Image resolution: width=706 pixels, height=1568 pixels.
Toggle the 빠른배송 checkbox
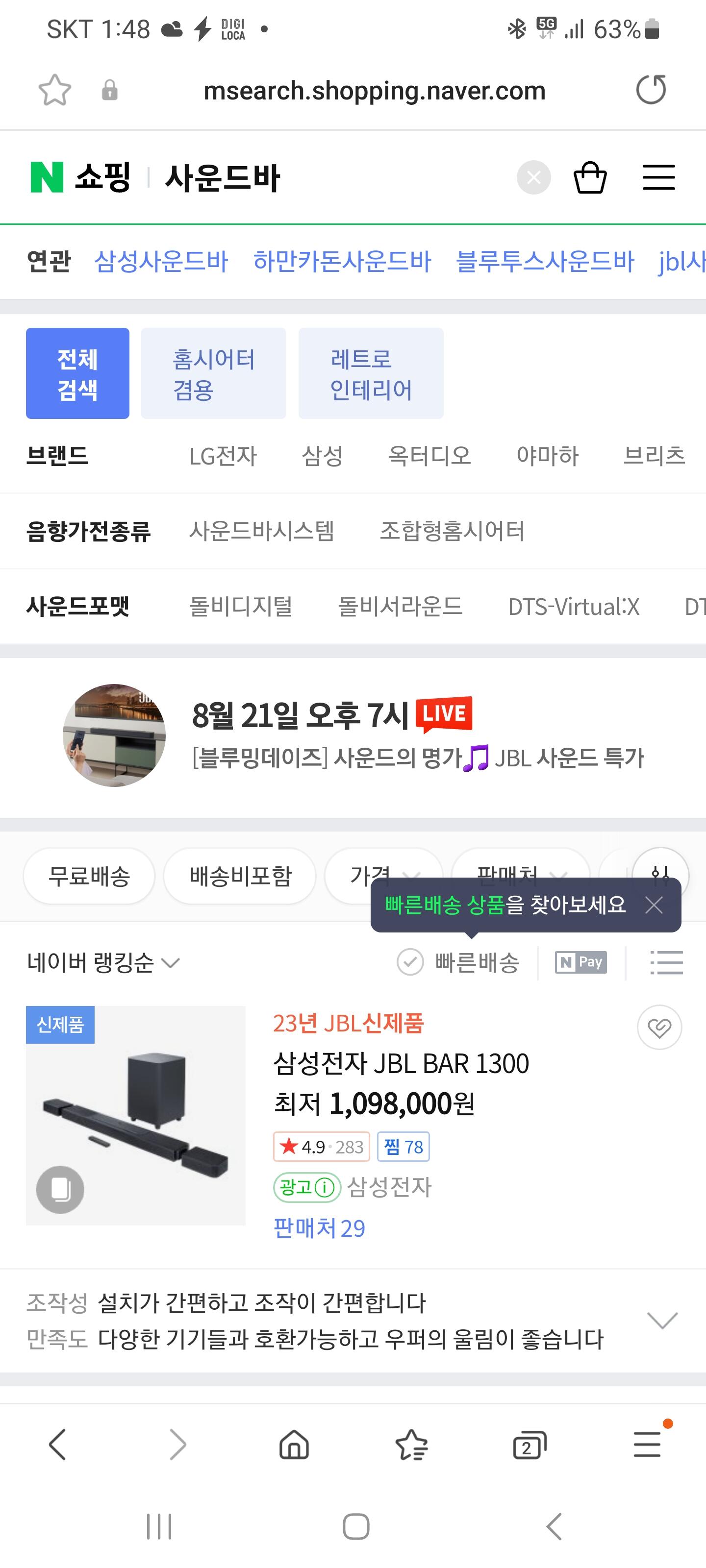pyautogui.click(x=410, y=962)
